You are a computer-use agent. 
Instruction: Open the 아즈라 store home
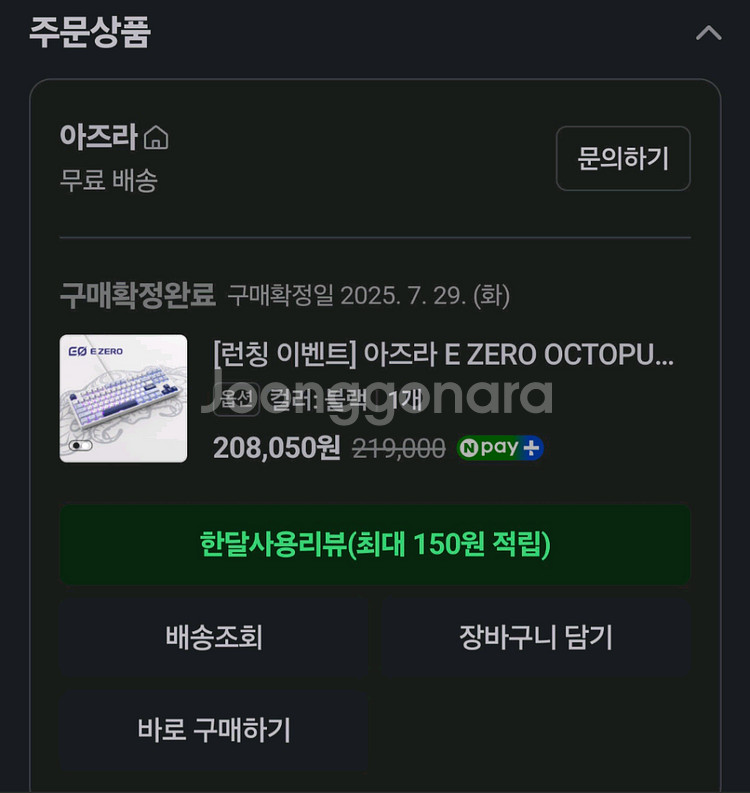156,137
